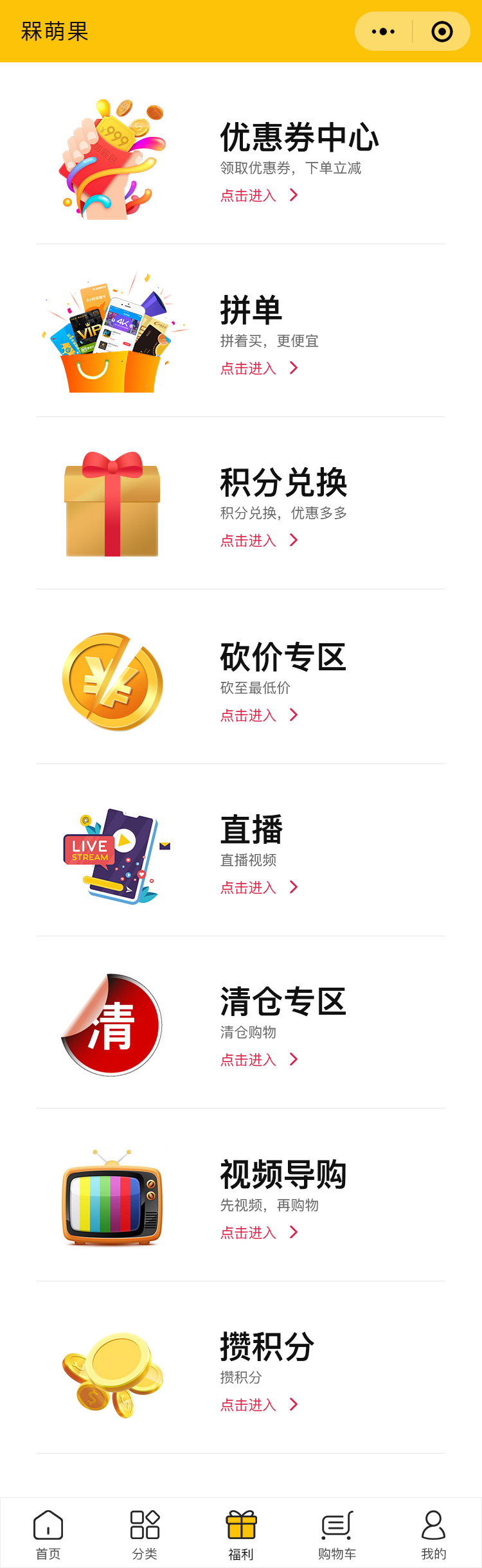Enter the 直播 live stream section
Image resolution: width=482 pixels, height=1568 pixels.
pos(258,887)
